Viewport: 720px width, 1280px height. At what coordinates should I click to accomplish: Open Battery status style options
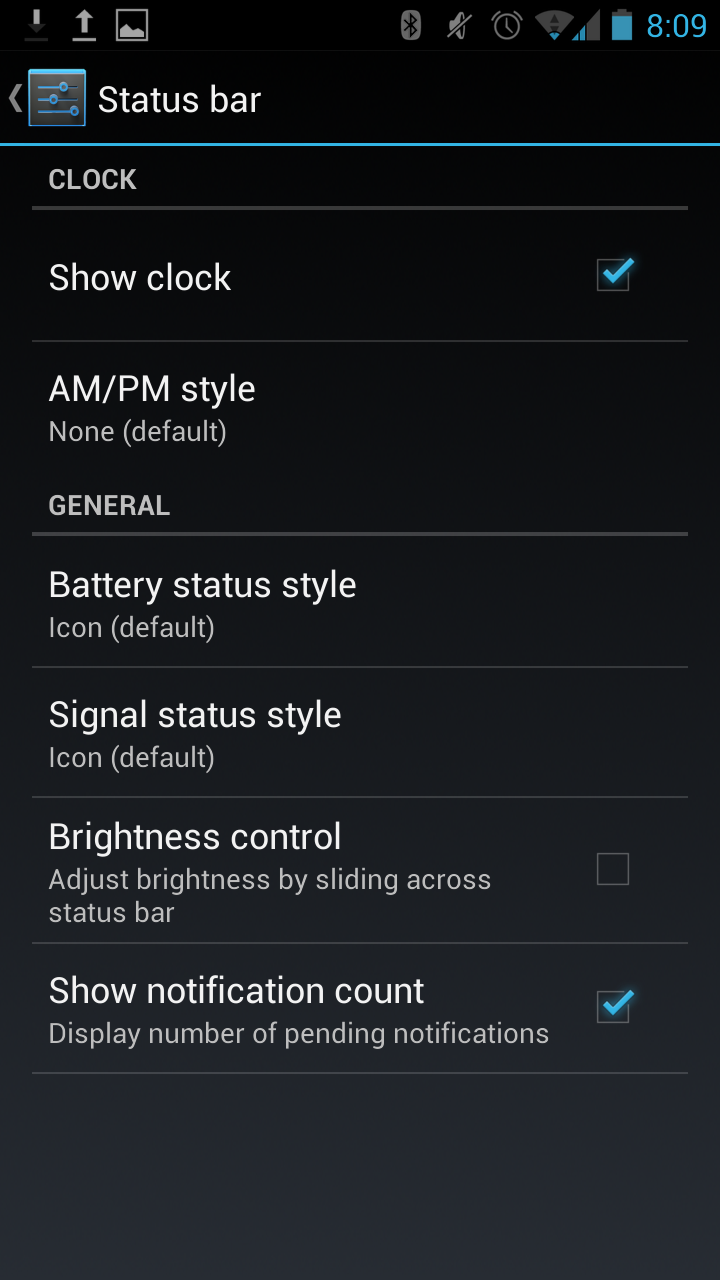pyautogui.click(x=202, y=603)
